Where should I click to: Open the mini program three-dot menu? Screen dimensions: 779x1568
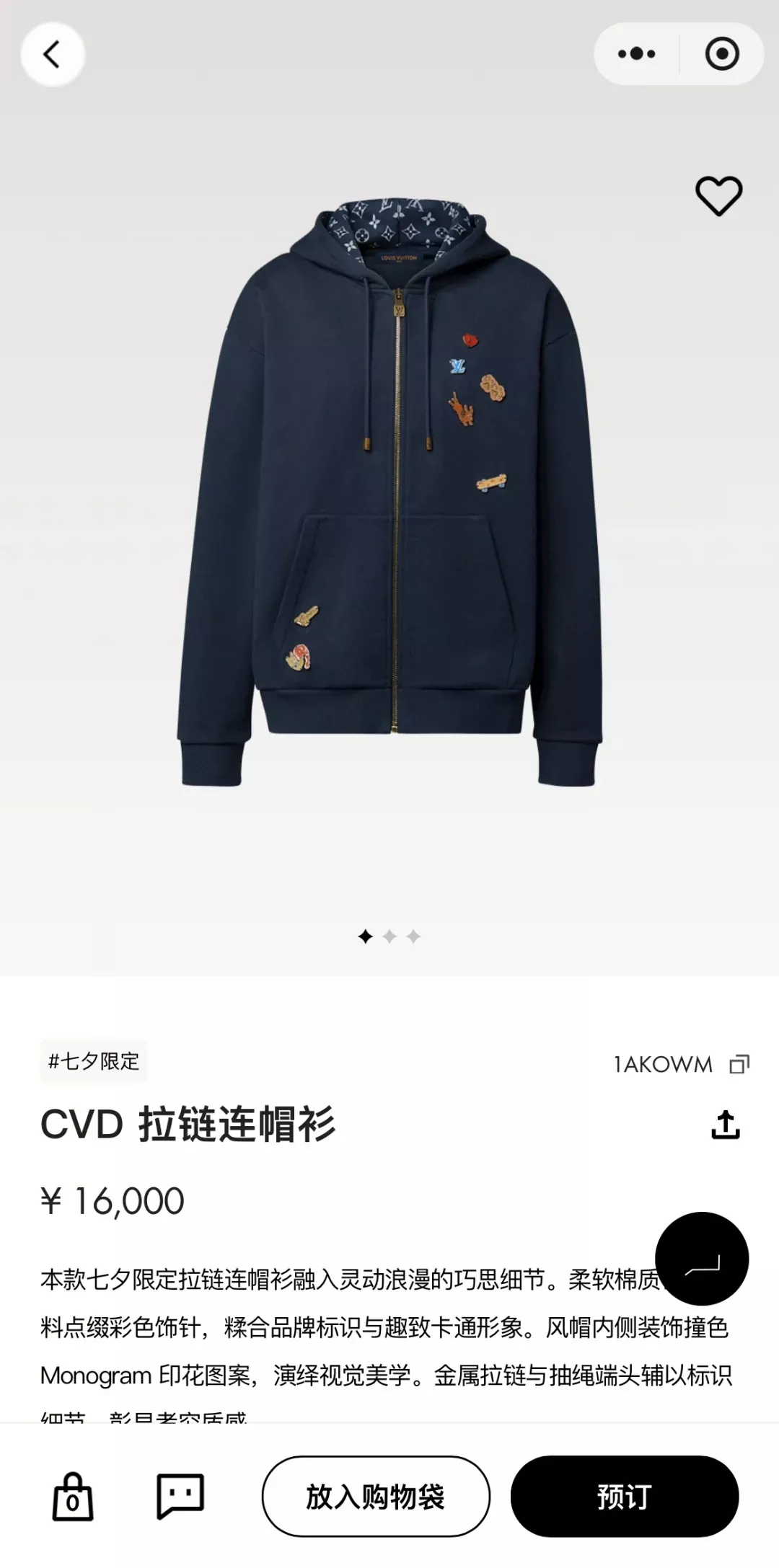(637, 54)
